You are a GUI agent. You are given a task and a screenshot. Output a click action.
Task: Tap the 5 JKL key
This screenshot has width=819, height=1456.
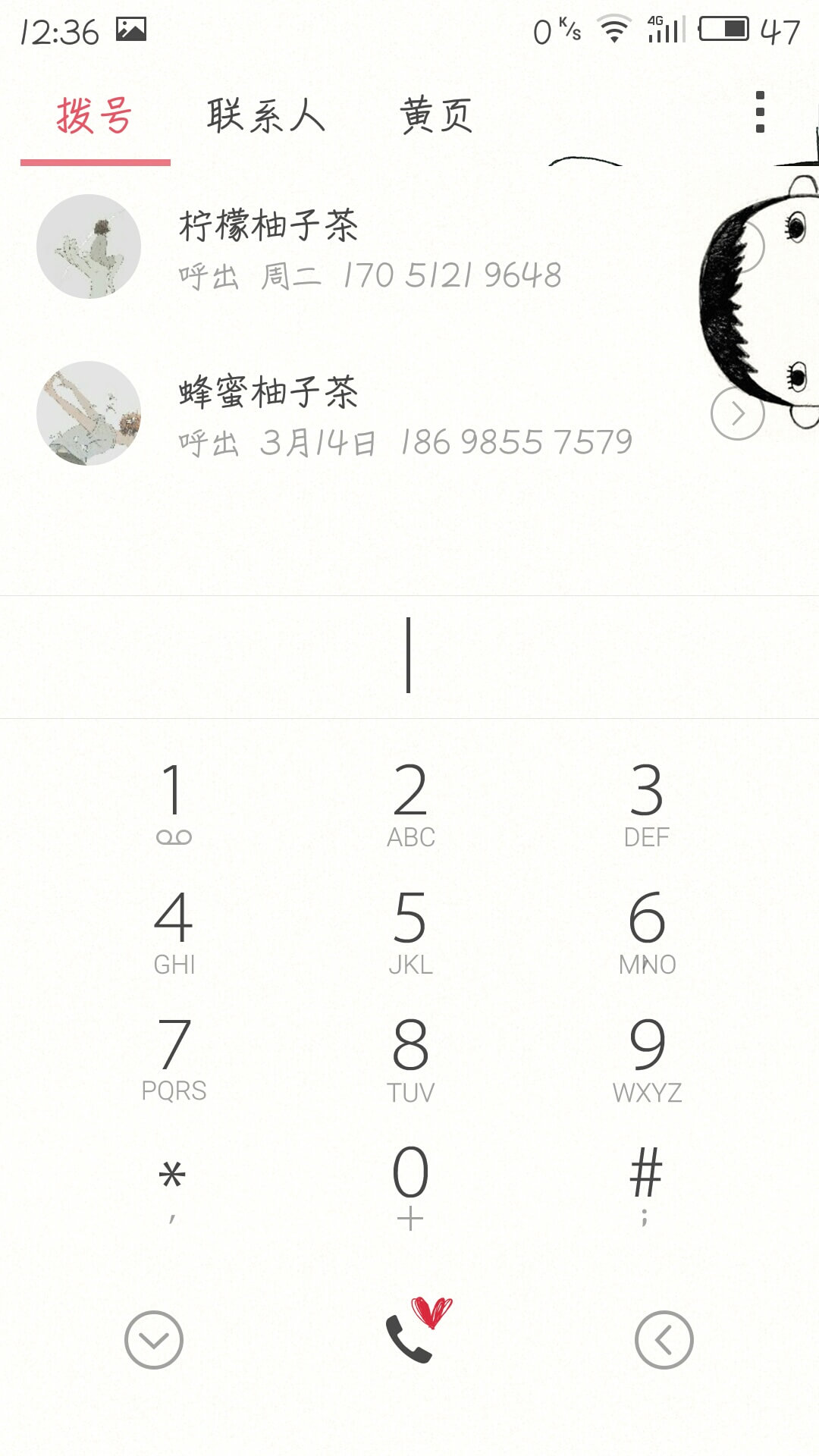(410, 931)
